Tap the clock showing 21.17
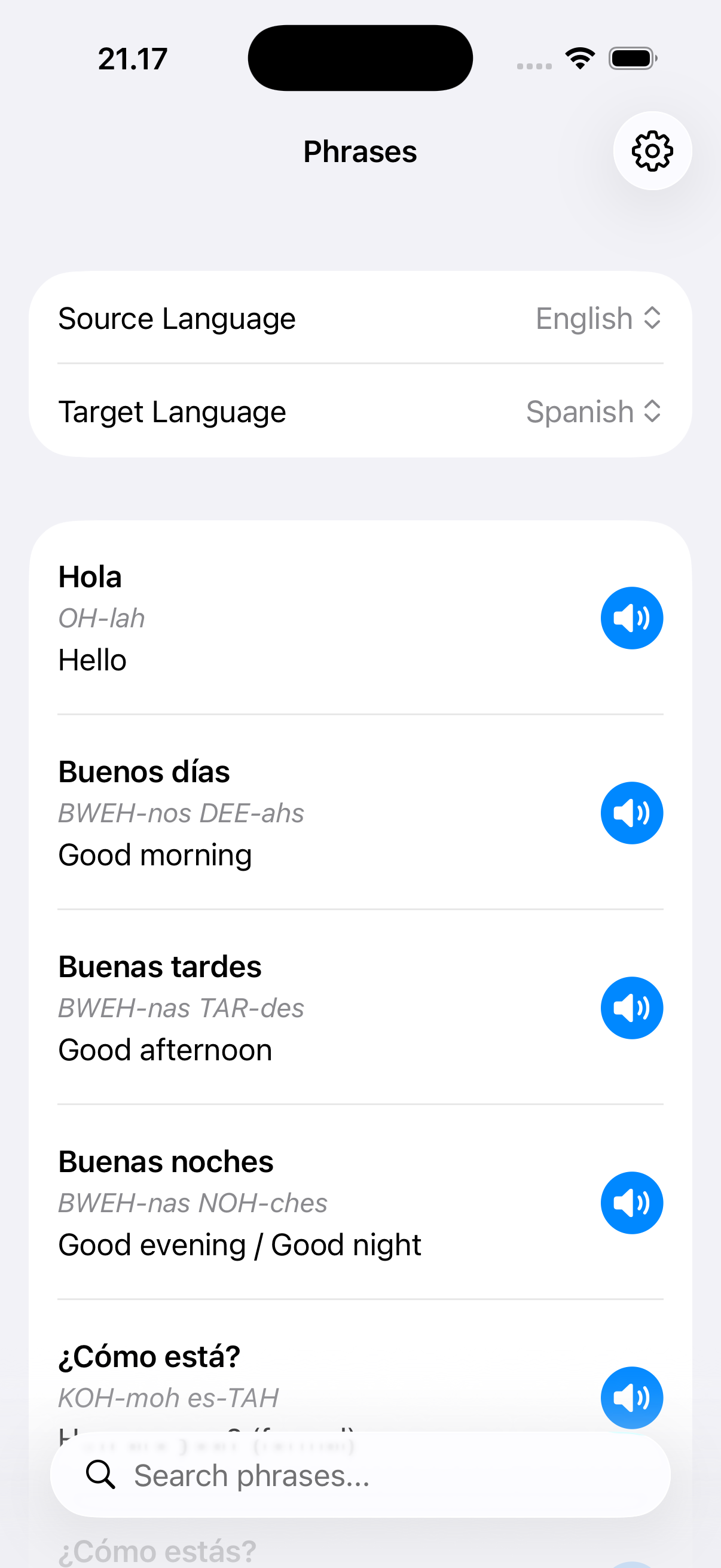Image resolution: width=721 pixels, height=1568 pixels. (132, 57)
